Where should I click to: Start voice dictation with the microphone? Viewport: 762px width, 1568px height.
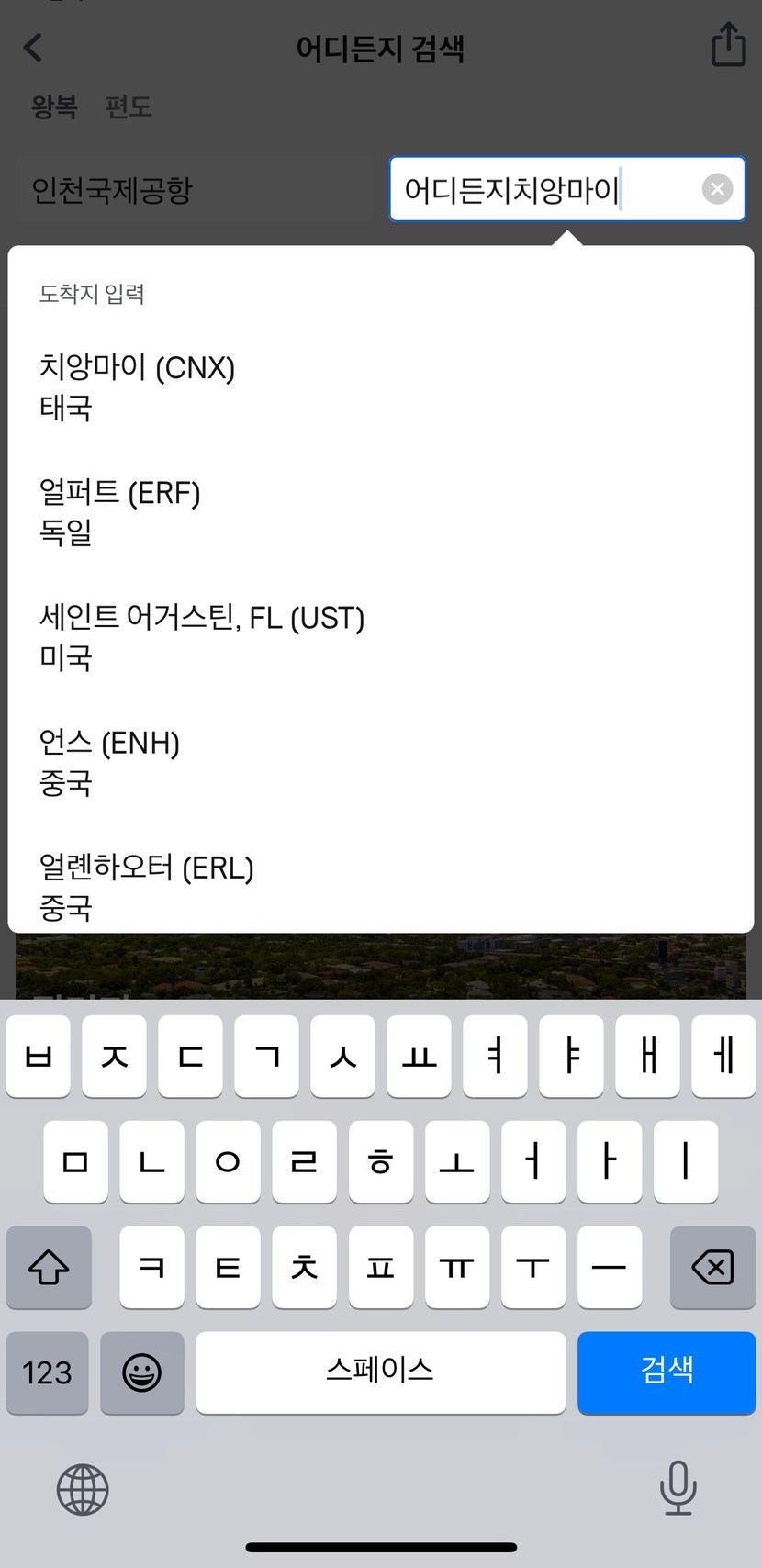pyautogui.click(x=678, y=1487)
